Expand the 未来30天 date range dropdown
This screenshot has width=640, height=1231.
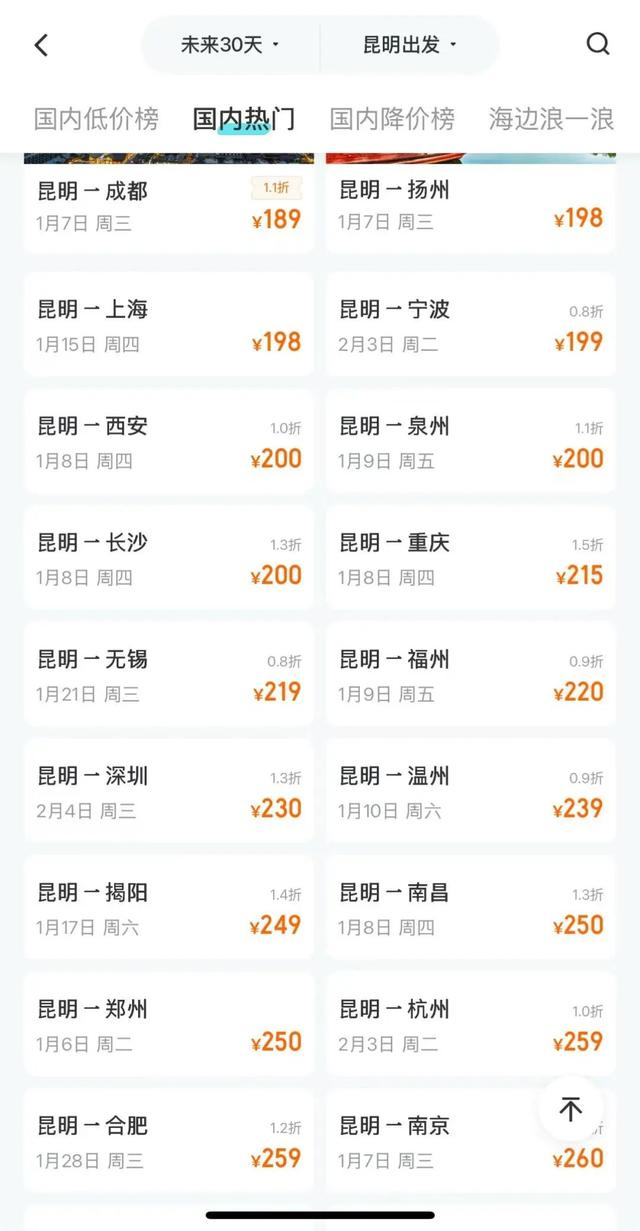pyautogui.click(x=230, y=45)
